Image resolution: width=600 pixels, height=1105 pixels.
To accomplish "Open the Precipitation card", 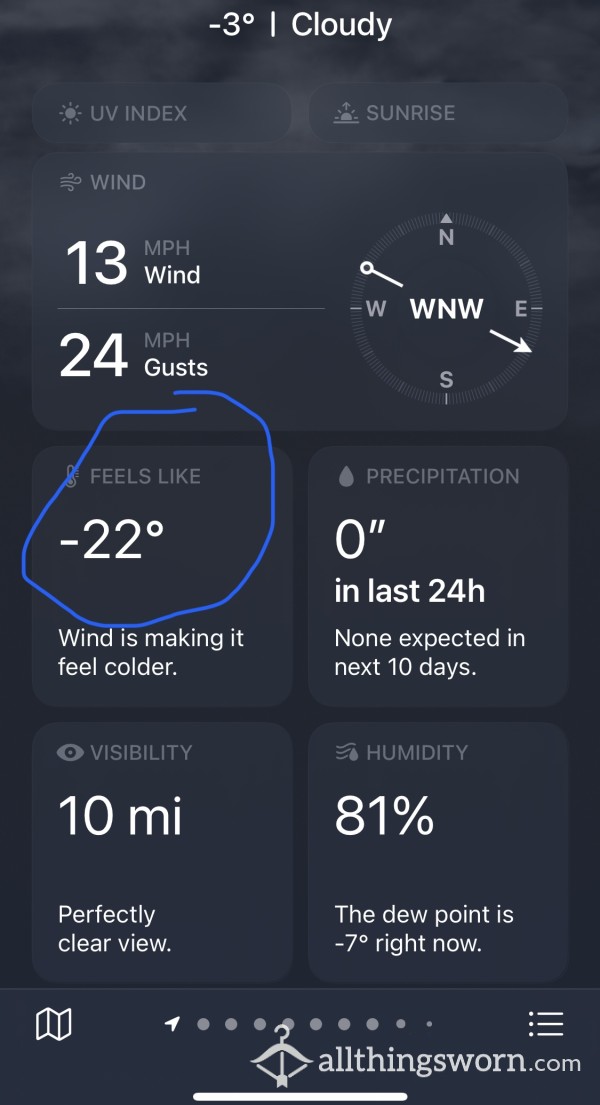I will [x=438, y=576].
